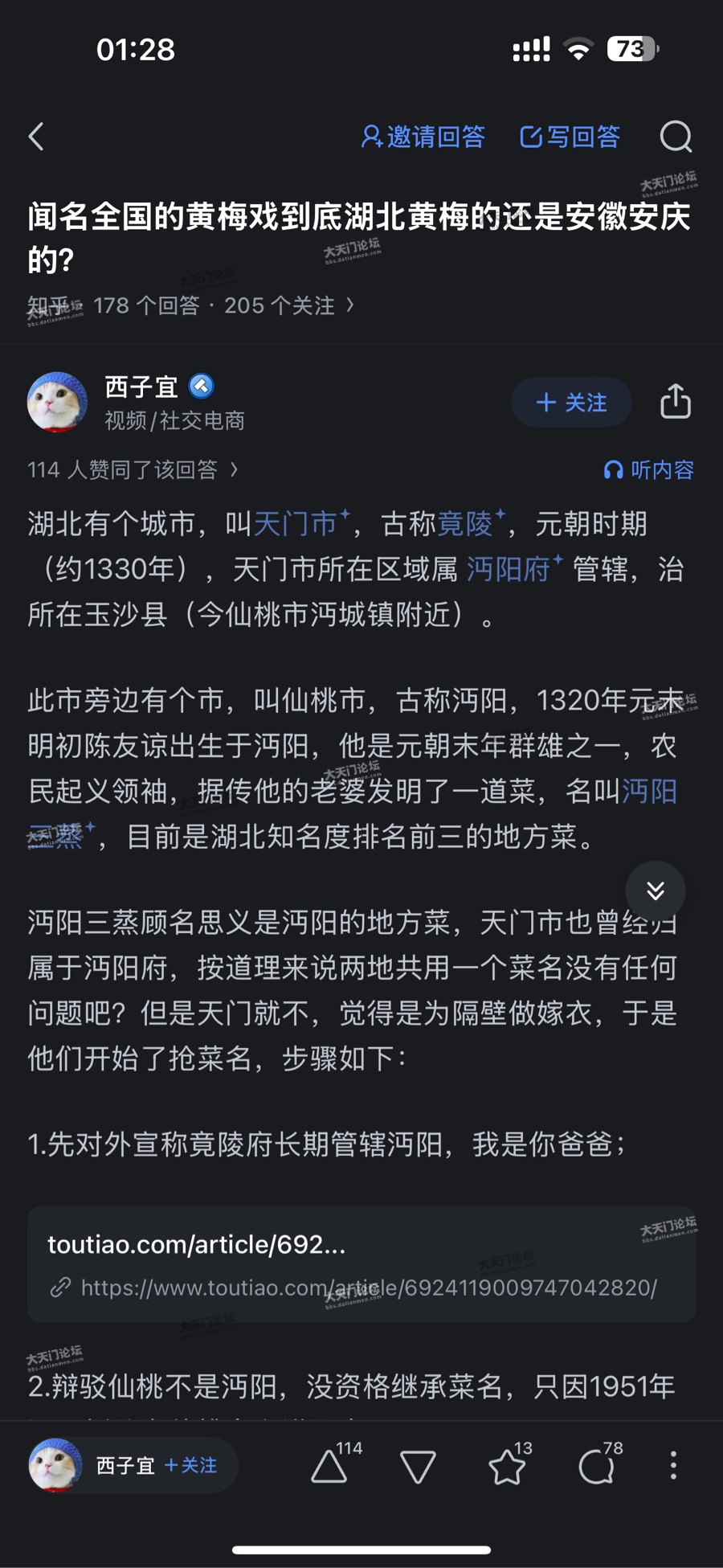Image resolution: width=723 pixels, height=1568 pixels.
Task: Follow 西子宜 with the large 关注 button
Action: tap(571, 402)
